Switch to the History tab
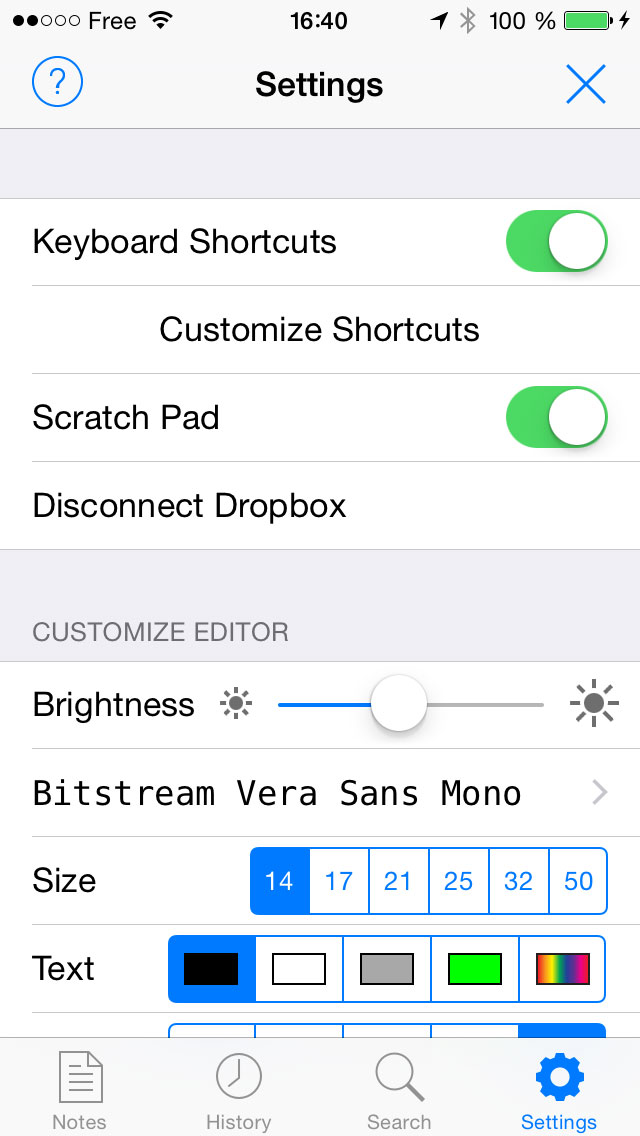Viewport: 640px width, 1136px height. click(238, 1090)
